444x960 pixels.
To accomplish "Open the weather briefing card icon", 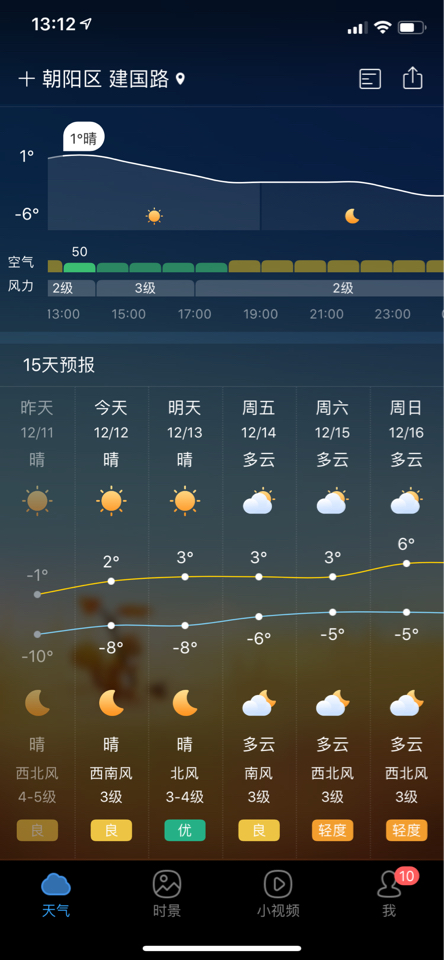I will (x=370, y=79).
